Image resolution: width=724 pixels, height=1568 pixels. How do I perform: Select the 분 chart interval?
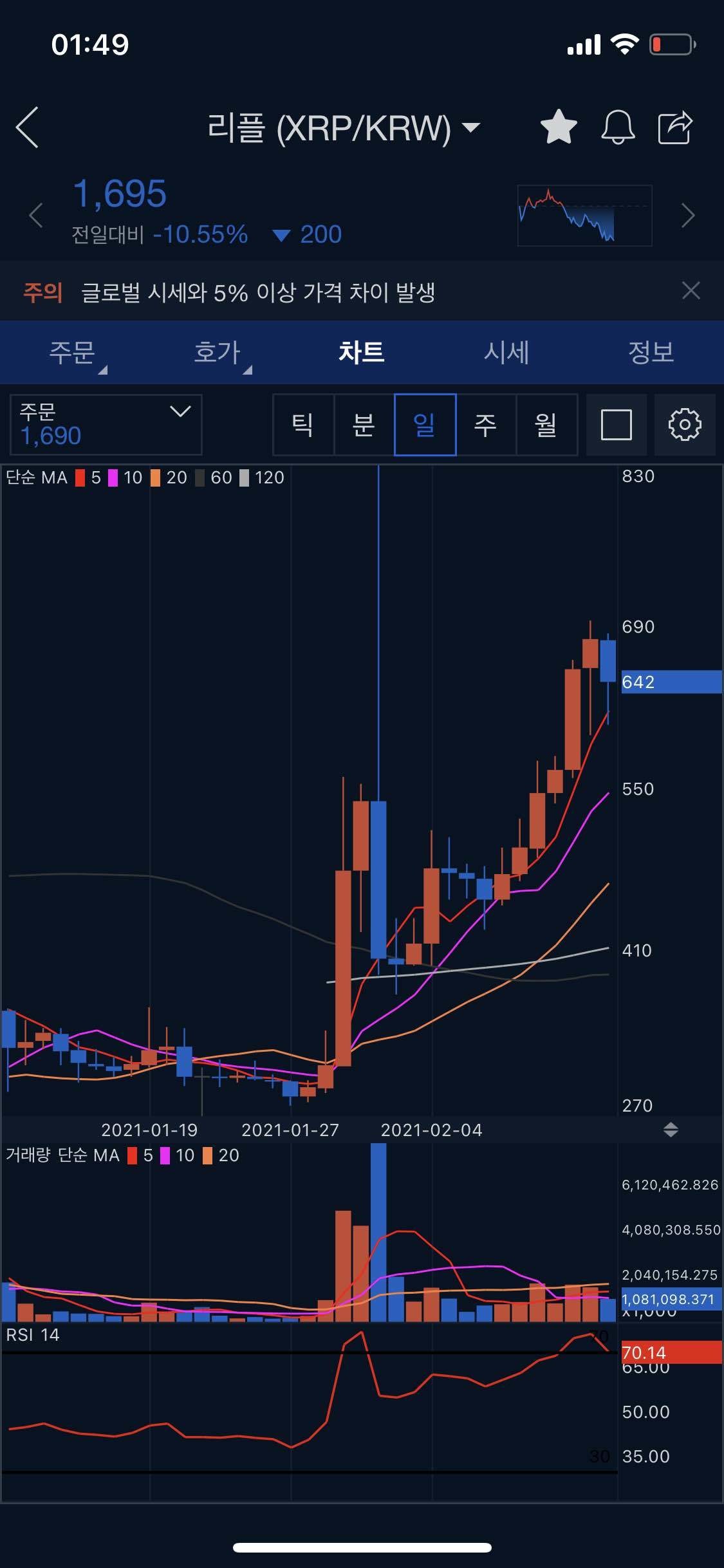[x=364, y=425]
